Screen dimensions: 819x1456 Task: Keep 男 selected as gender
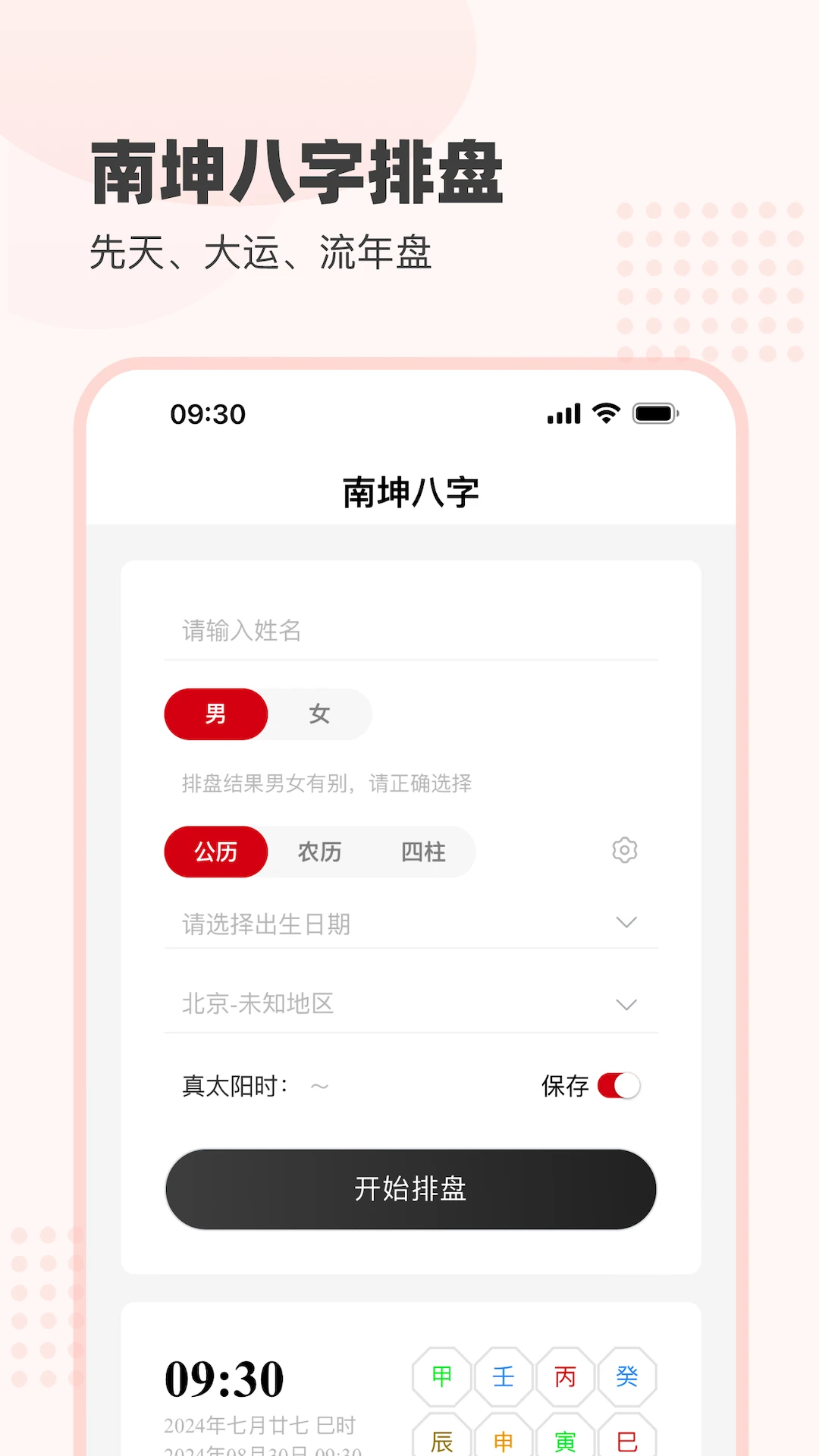coord(215,714)
